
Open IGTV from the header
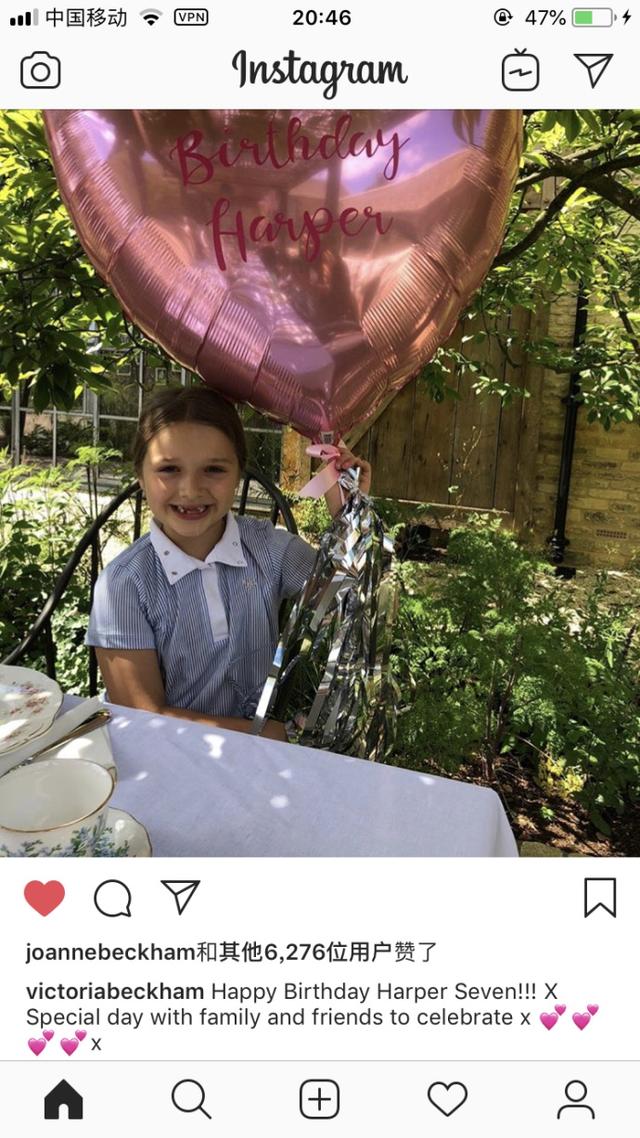(x=520, y=71)
